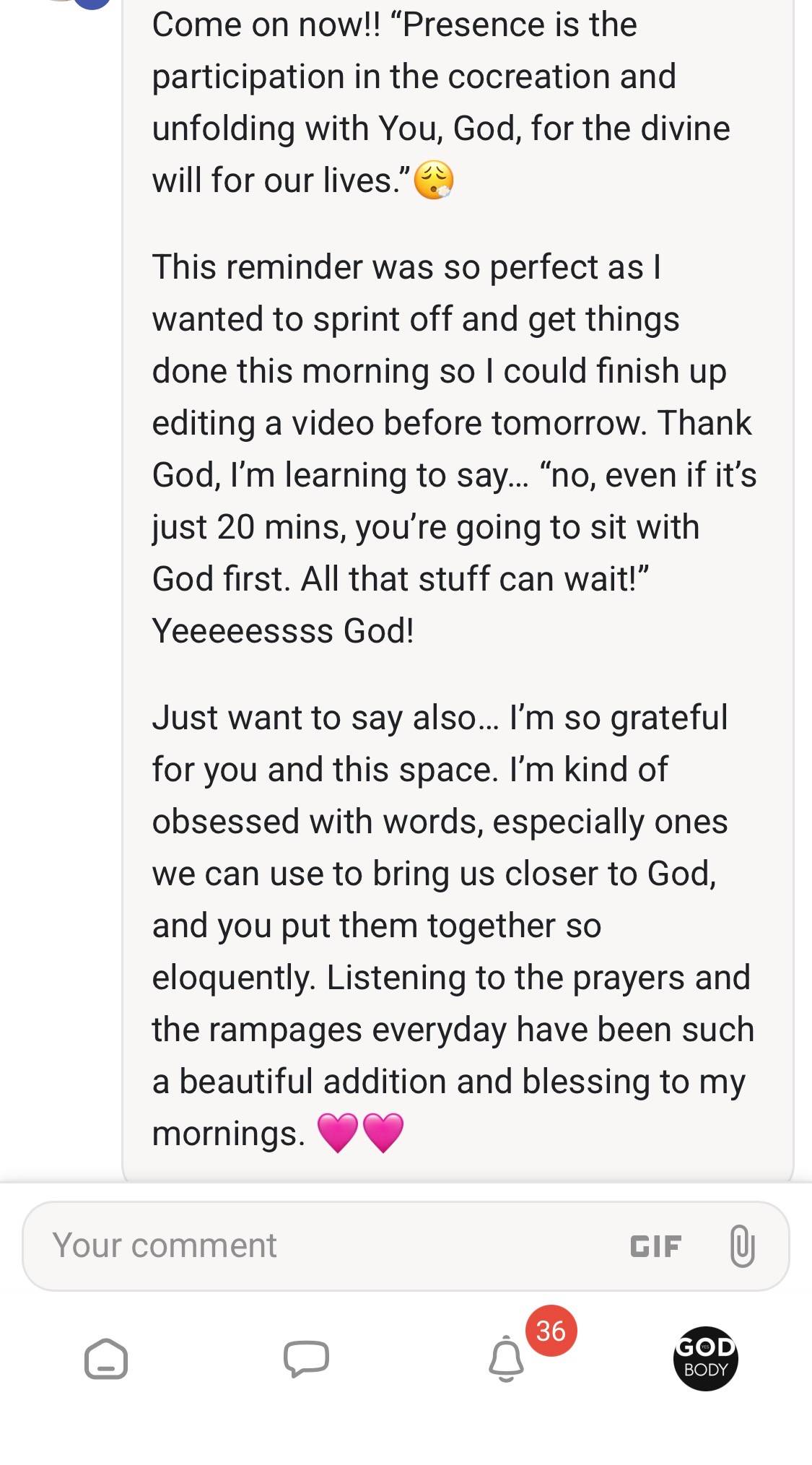This screenshot has width=812, height=1465.
Task: Open the God Body profile tab
Action: pos(705,1359)
